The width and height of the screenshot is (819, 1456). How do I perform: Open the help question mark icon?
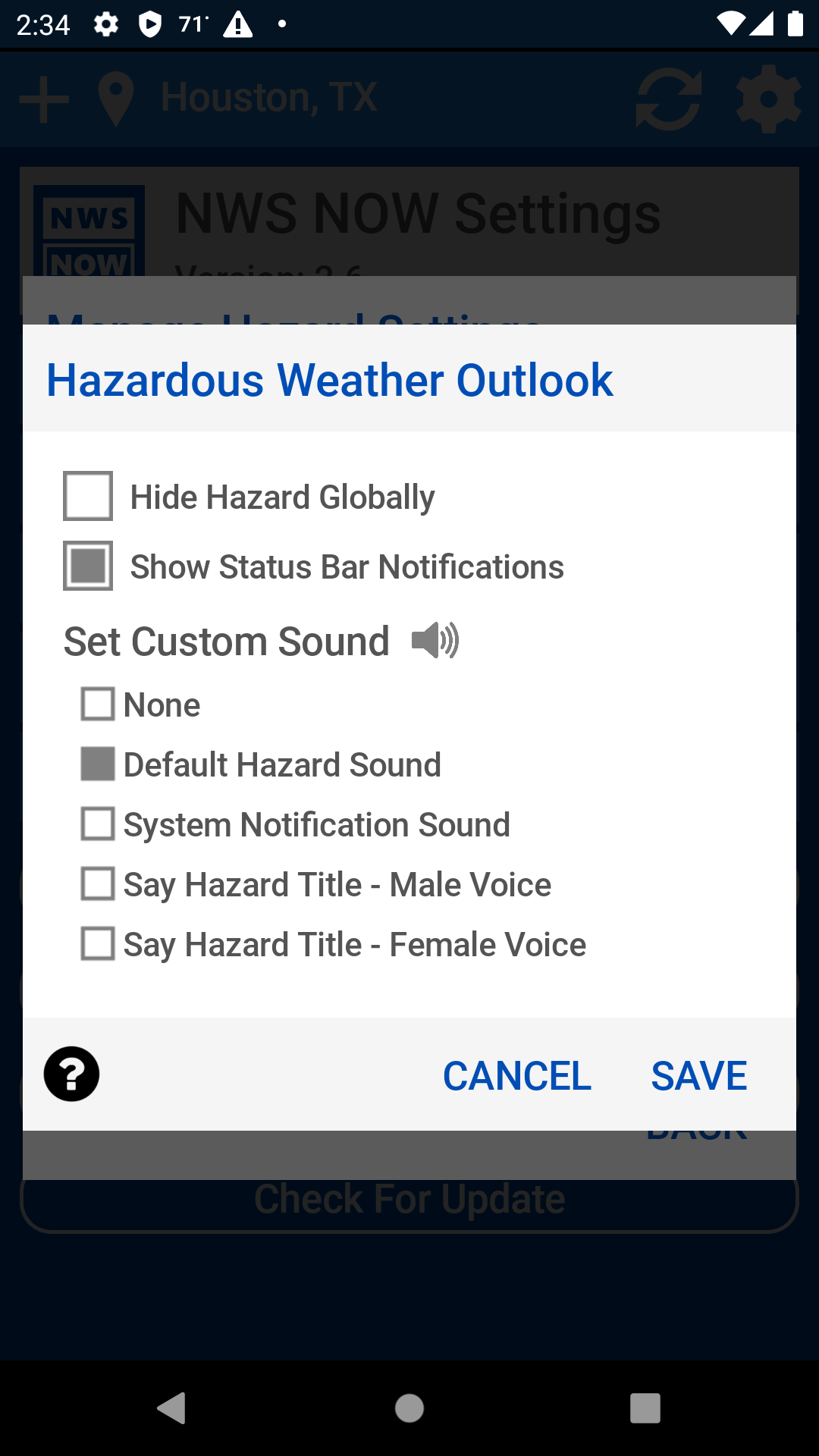pos(71,1074)
